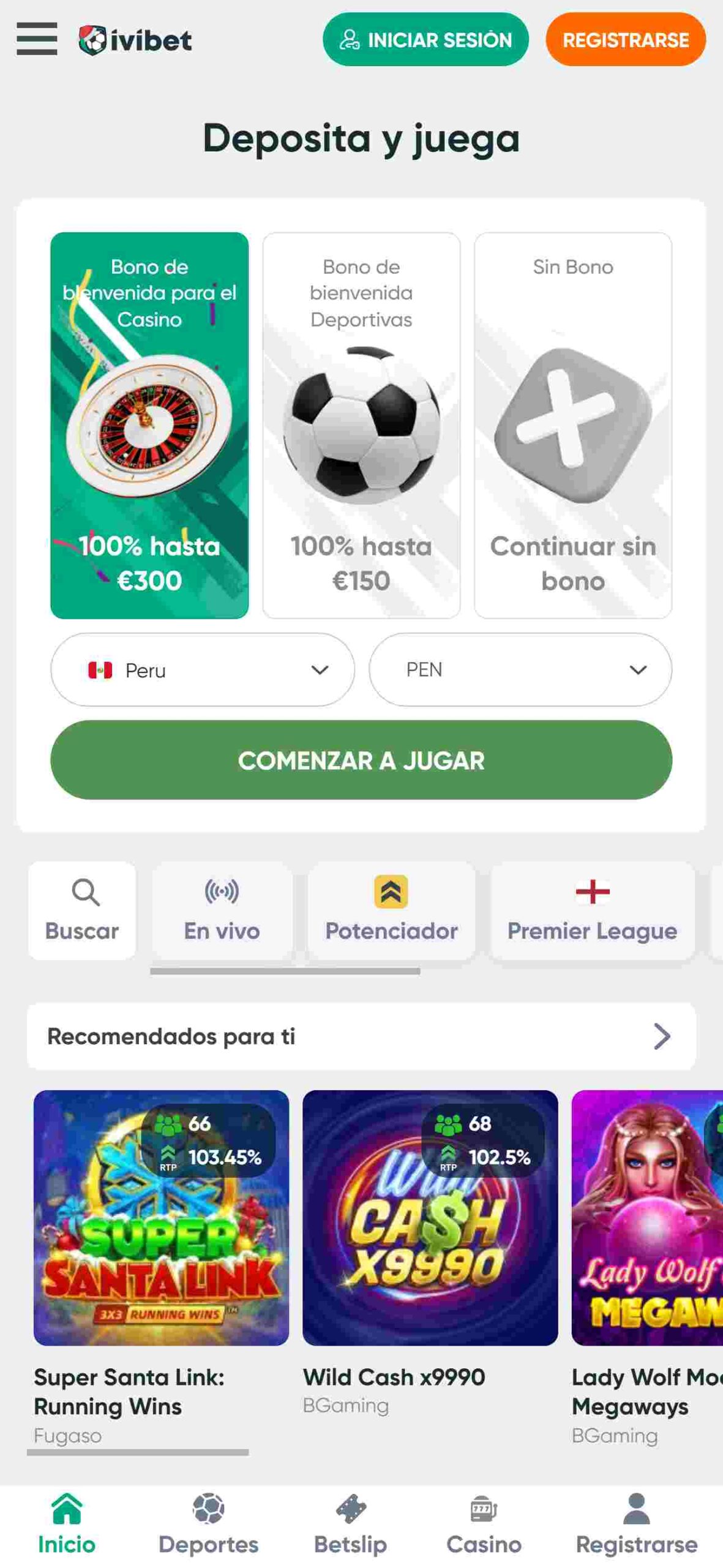Tap Comenzar a Jugar

[361, 759]
